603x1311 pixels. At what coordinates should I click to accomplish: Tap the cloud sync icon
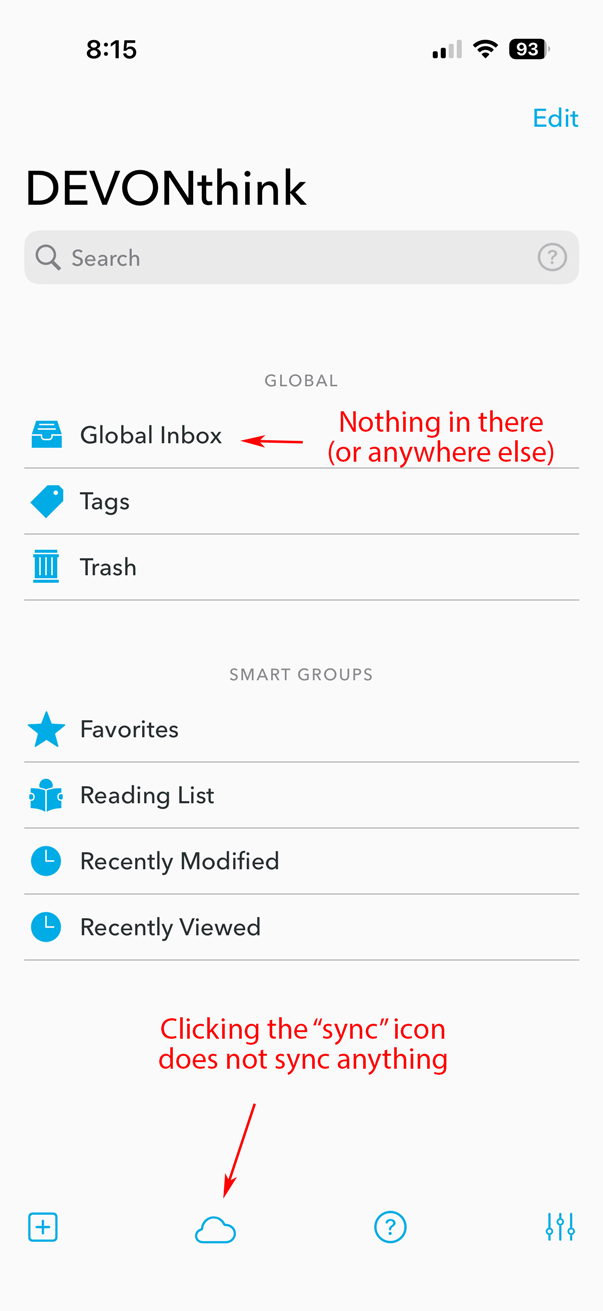[215, 1229]
